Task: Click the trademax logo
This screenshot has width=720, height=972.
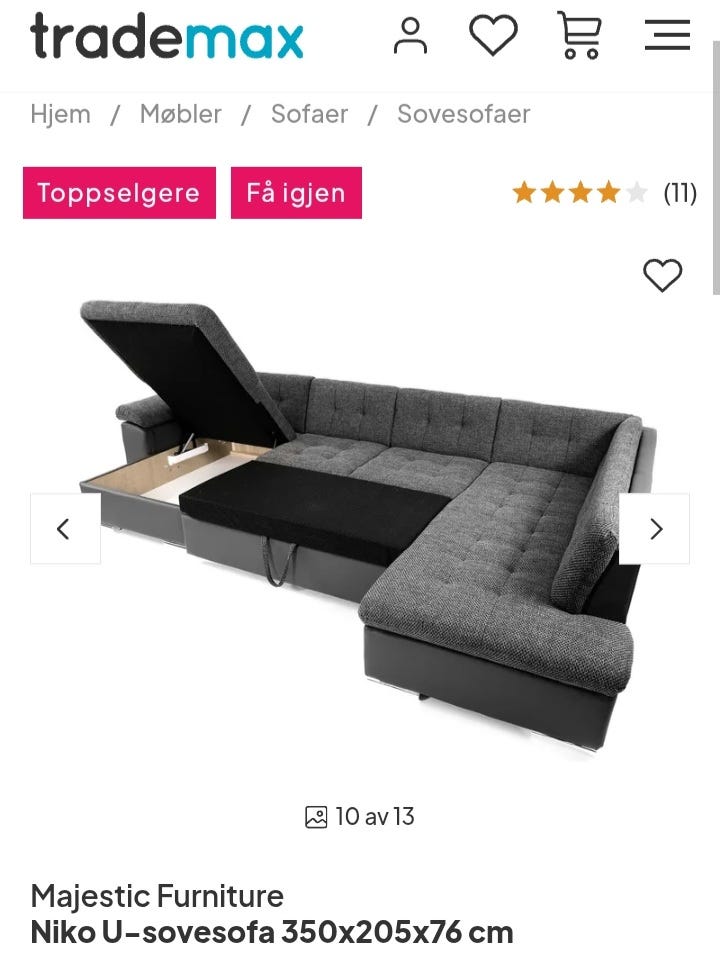Action: tap(163, 36)
